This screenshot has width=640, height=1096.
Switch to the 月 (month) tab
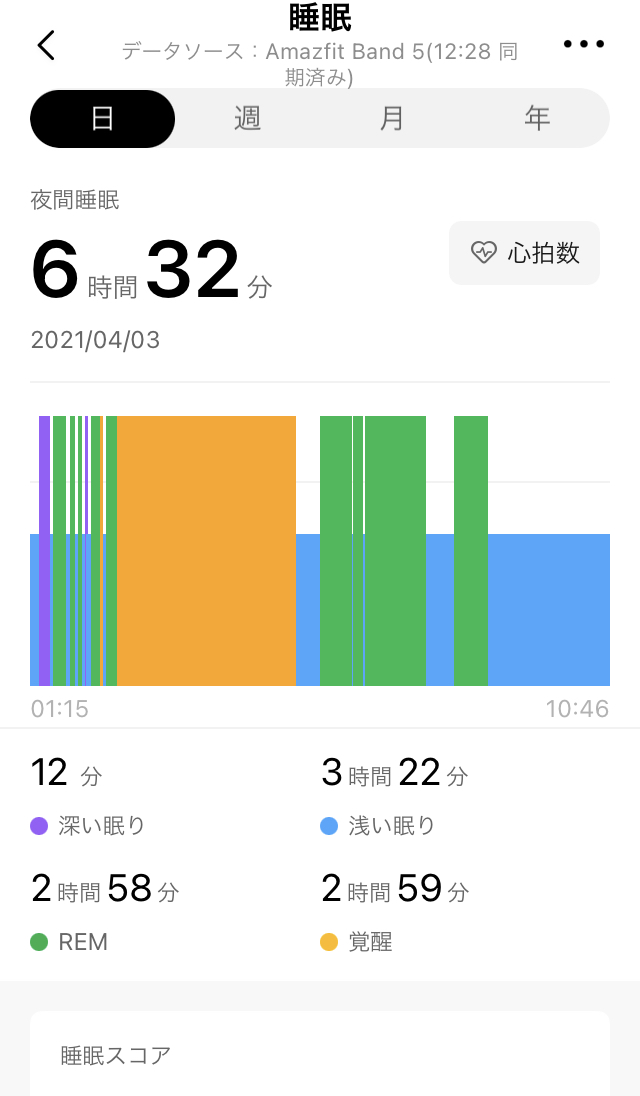[392, 119]
